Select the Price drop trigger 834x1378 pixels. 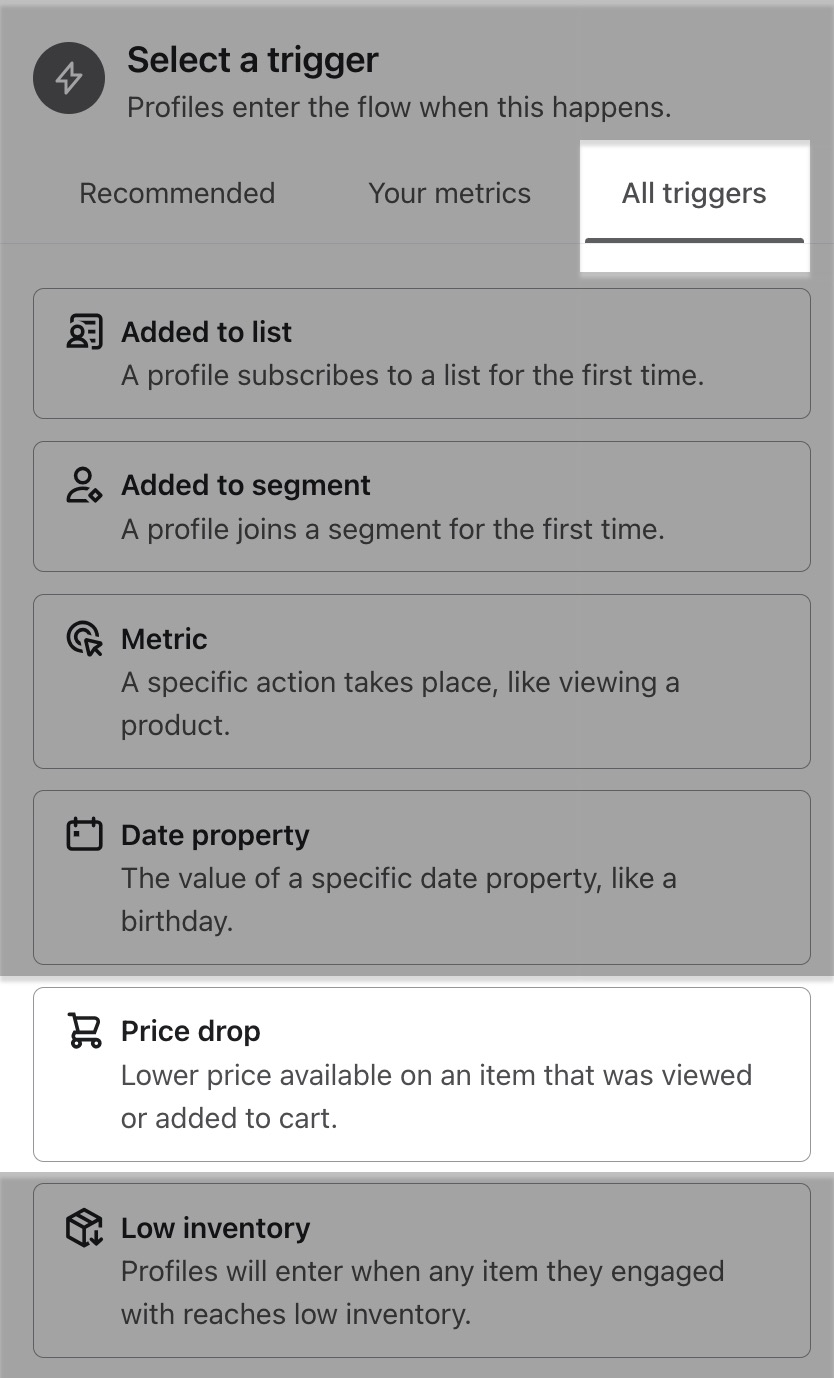(x=421, y=1073)
